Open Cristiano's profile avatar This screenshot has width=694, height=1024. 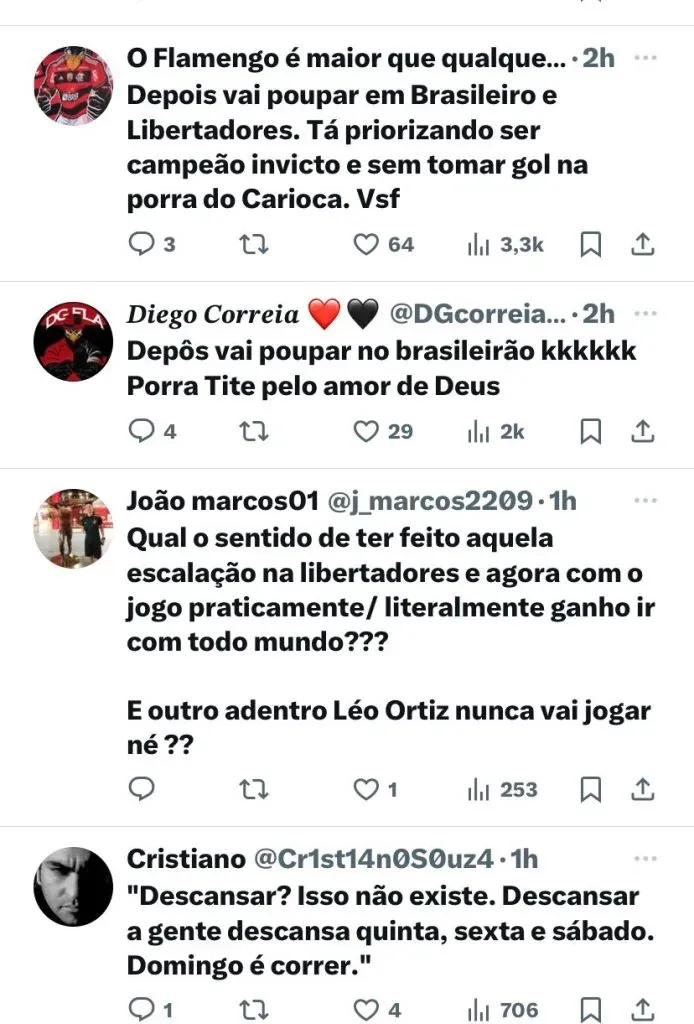click(x=73, y=886)
